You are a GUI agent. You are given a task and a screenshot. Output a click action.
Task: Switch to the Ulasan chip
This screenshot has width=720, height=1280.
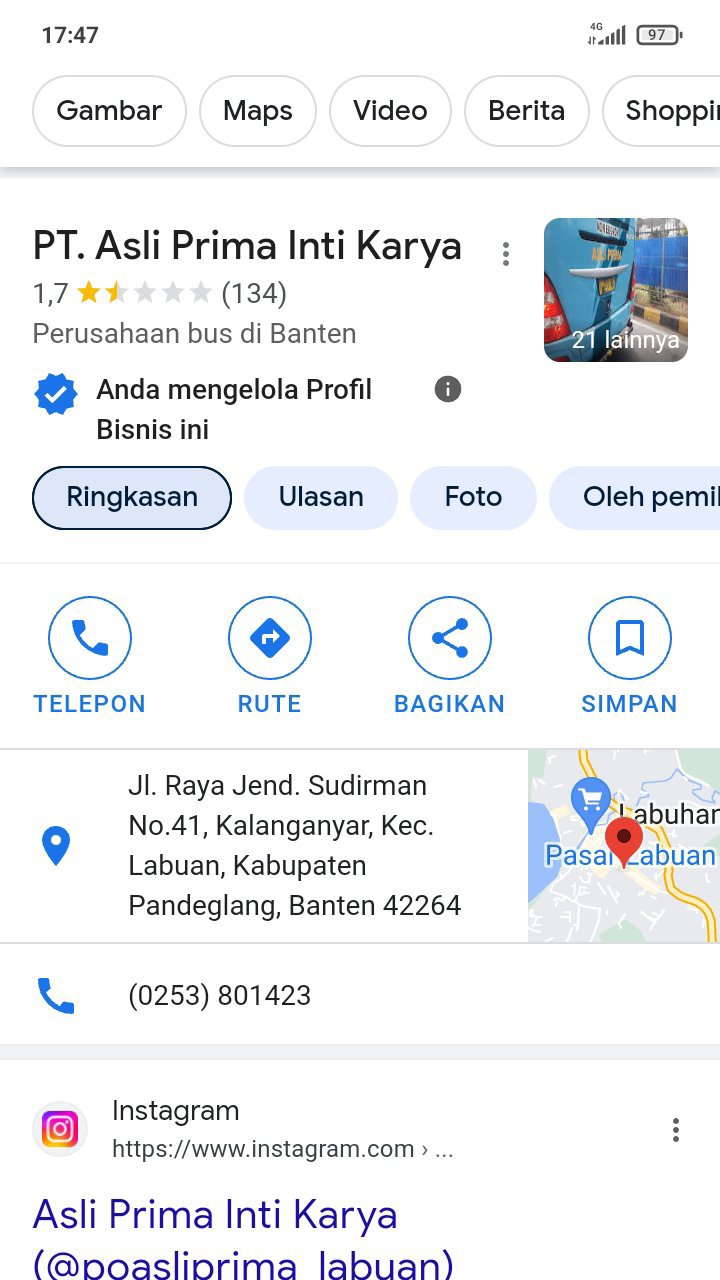(x=321, y=497)
